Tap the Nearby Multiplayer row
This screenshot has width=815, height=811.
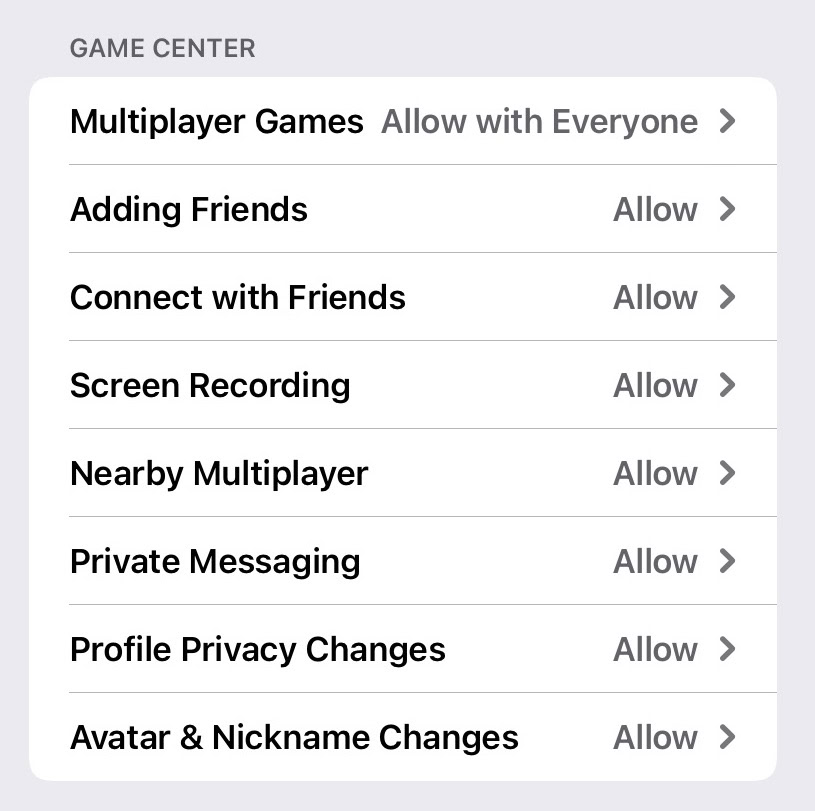(403, 474)
